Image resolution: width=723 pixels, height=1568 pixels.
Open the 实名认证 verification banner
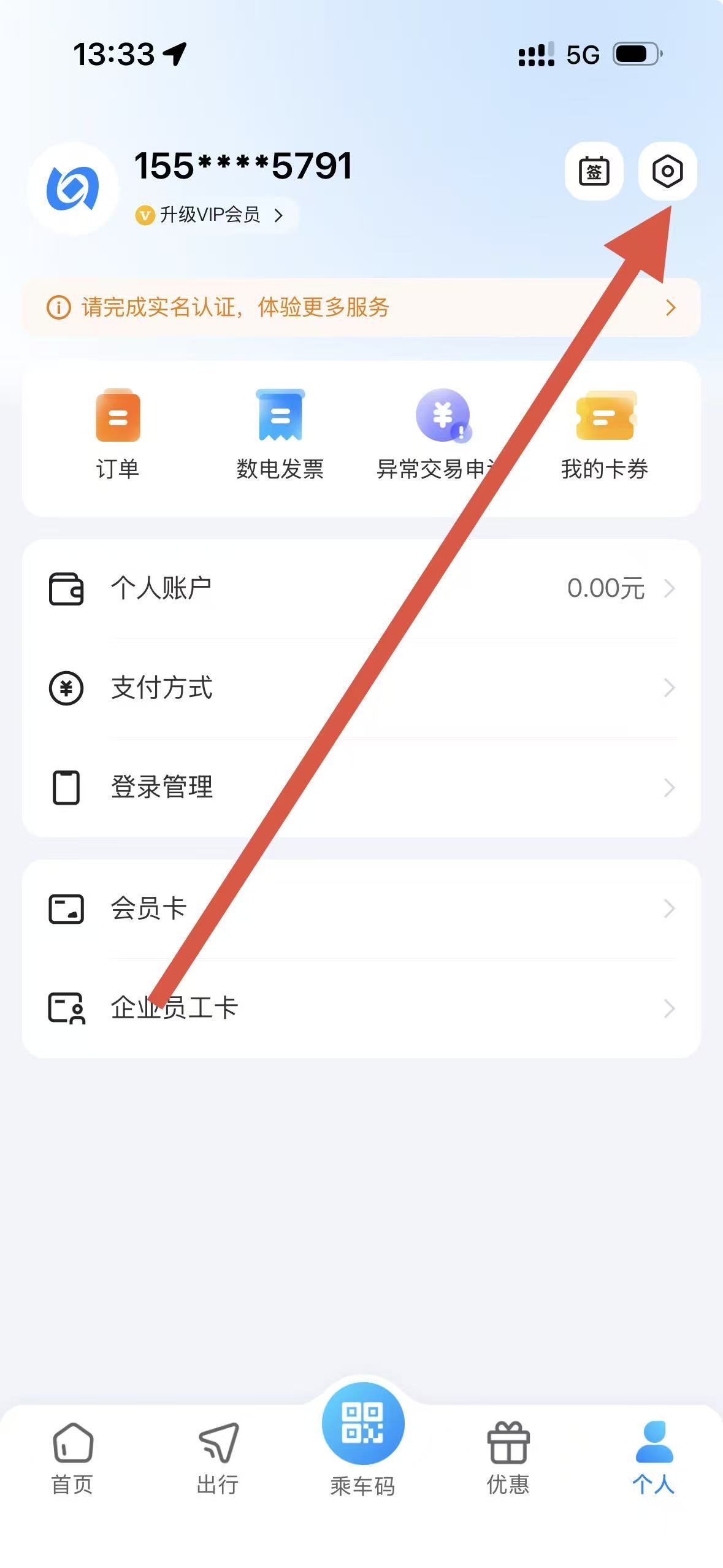tap(361, 307)
